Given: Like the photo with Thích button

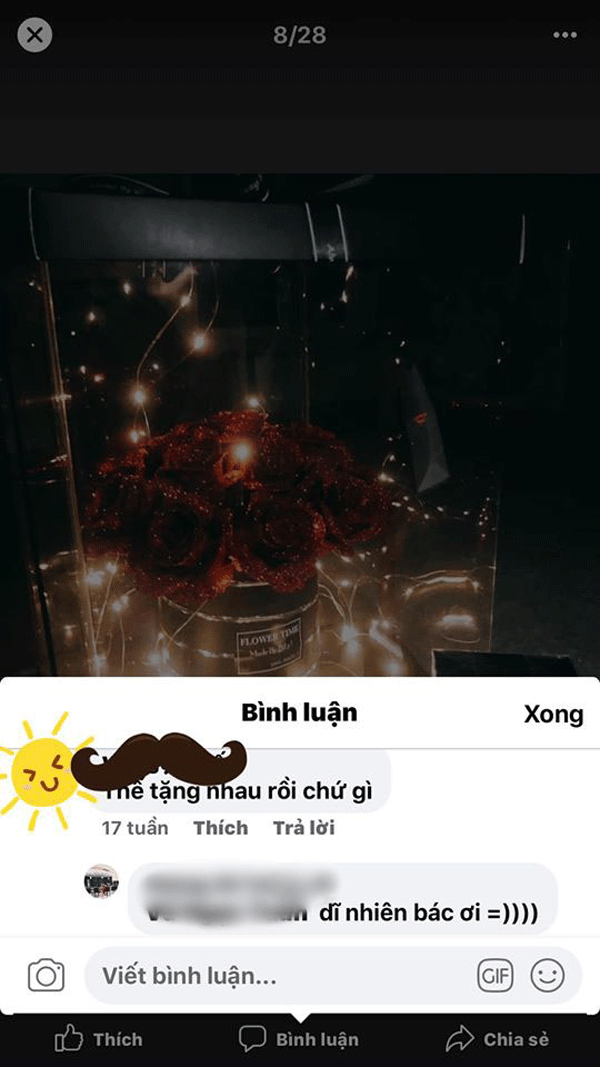Looking at the screenshot, I should [98, 1039].
